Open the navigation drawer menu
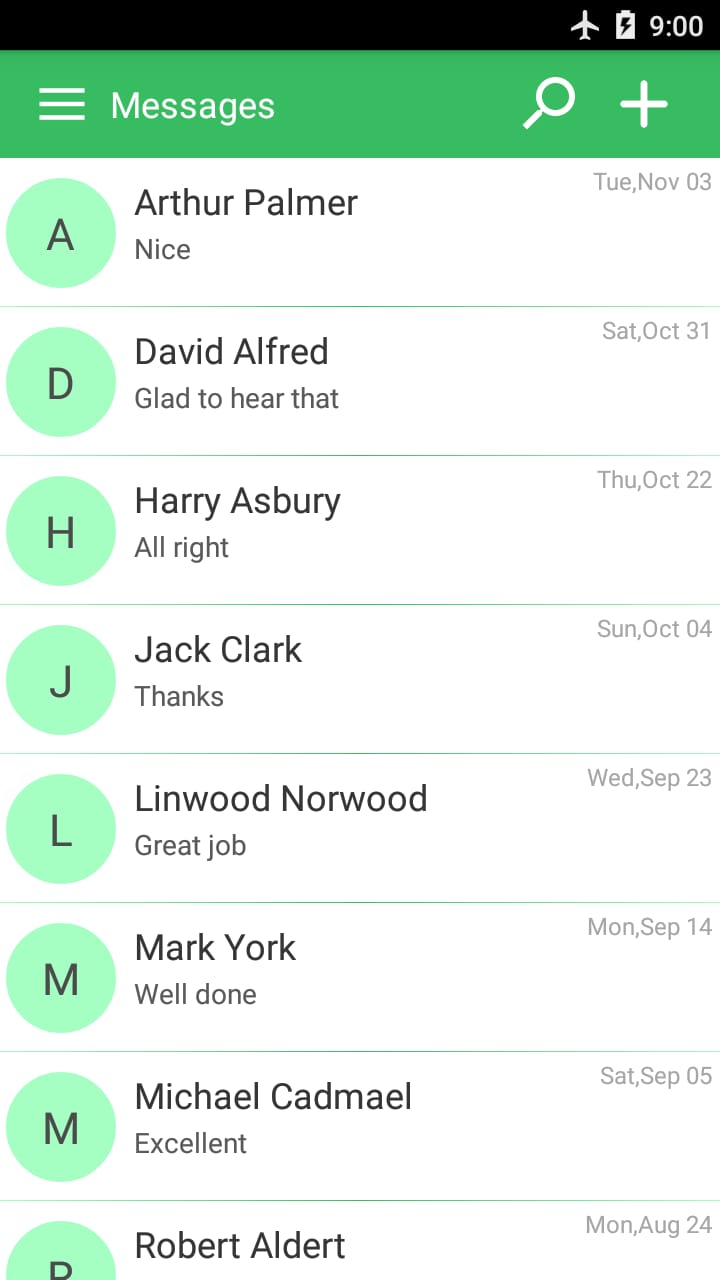Image resolution: width=720 pixels, height=1280 pixels. 61,104
